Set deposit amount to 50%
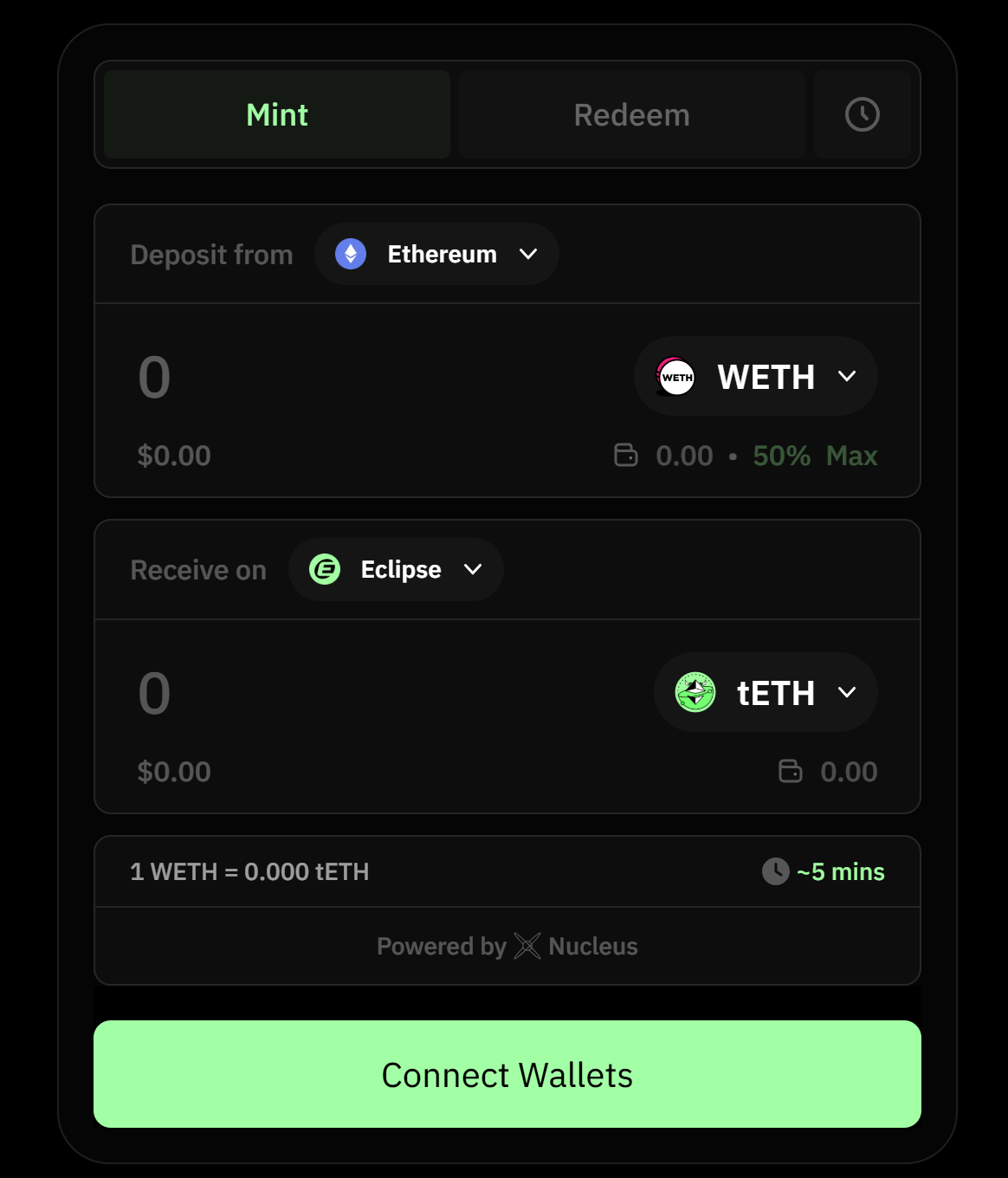This screenshot has height=1178, width=1008. (781, 456)
